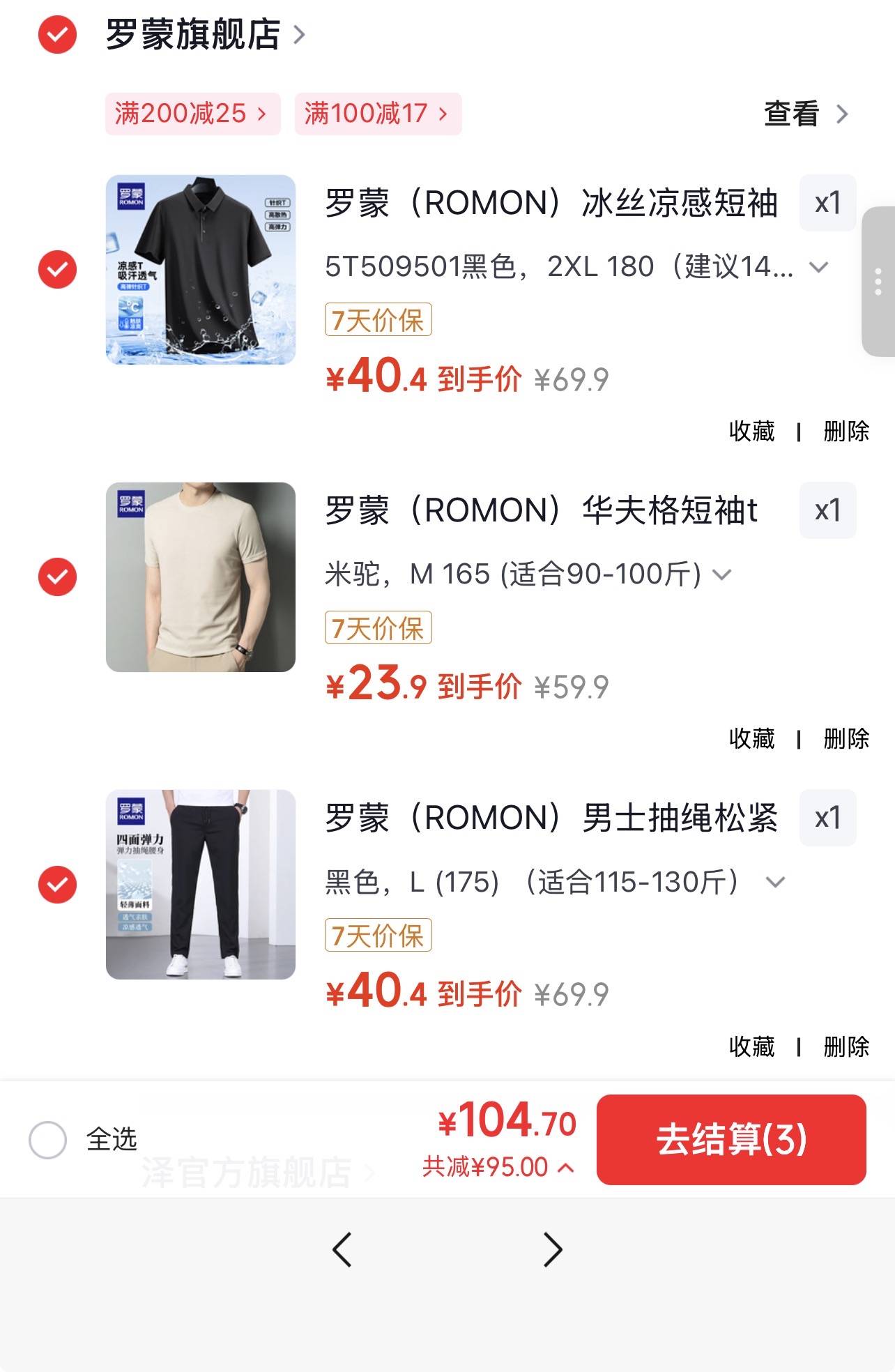Open the black polo shirt product image
Viewport: 895px width, 1372px height.
tap(201, 269)
